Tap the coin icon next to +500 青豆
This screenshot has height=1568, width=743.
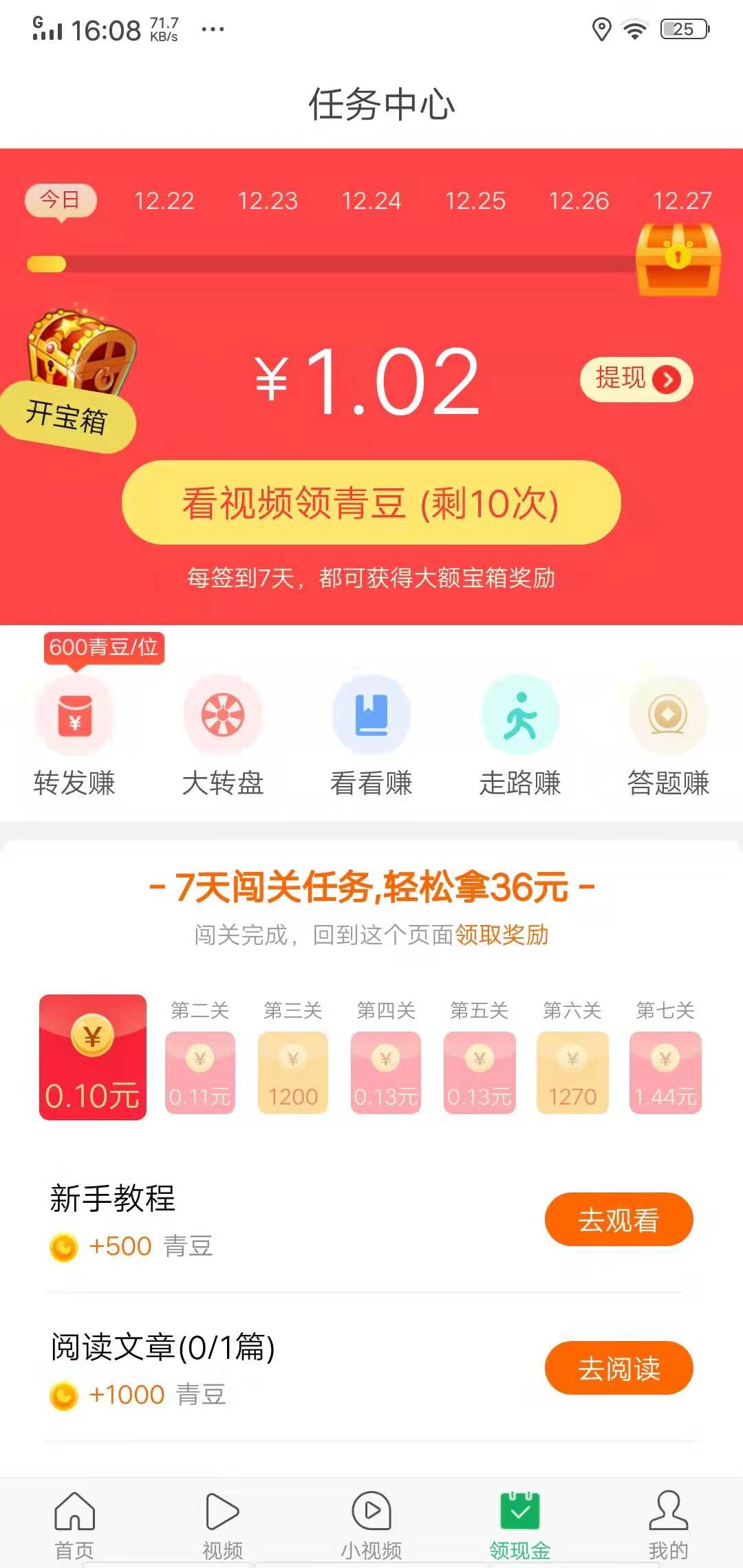pos(65,1247)
